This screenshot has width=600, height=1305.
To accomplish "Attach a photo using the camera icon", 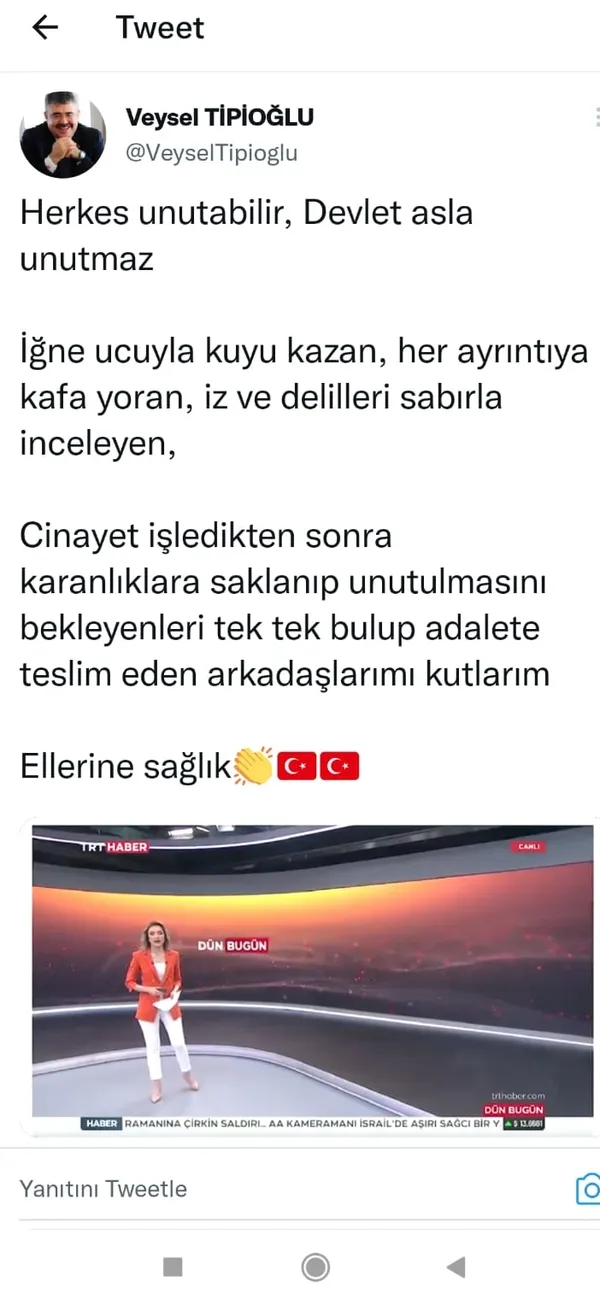I will click(x=589, y=1188).
